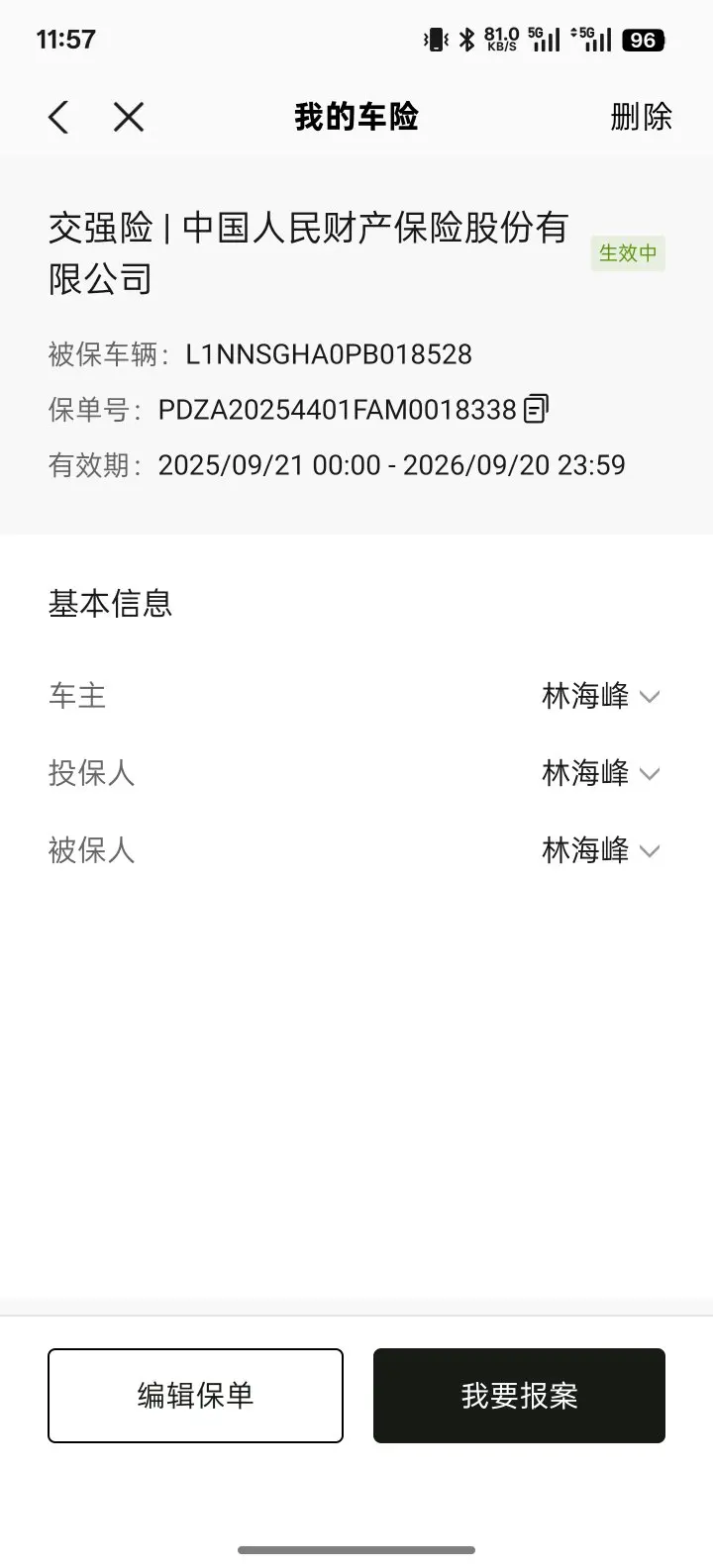Tap 删除 to delete this policy

641,118
